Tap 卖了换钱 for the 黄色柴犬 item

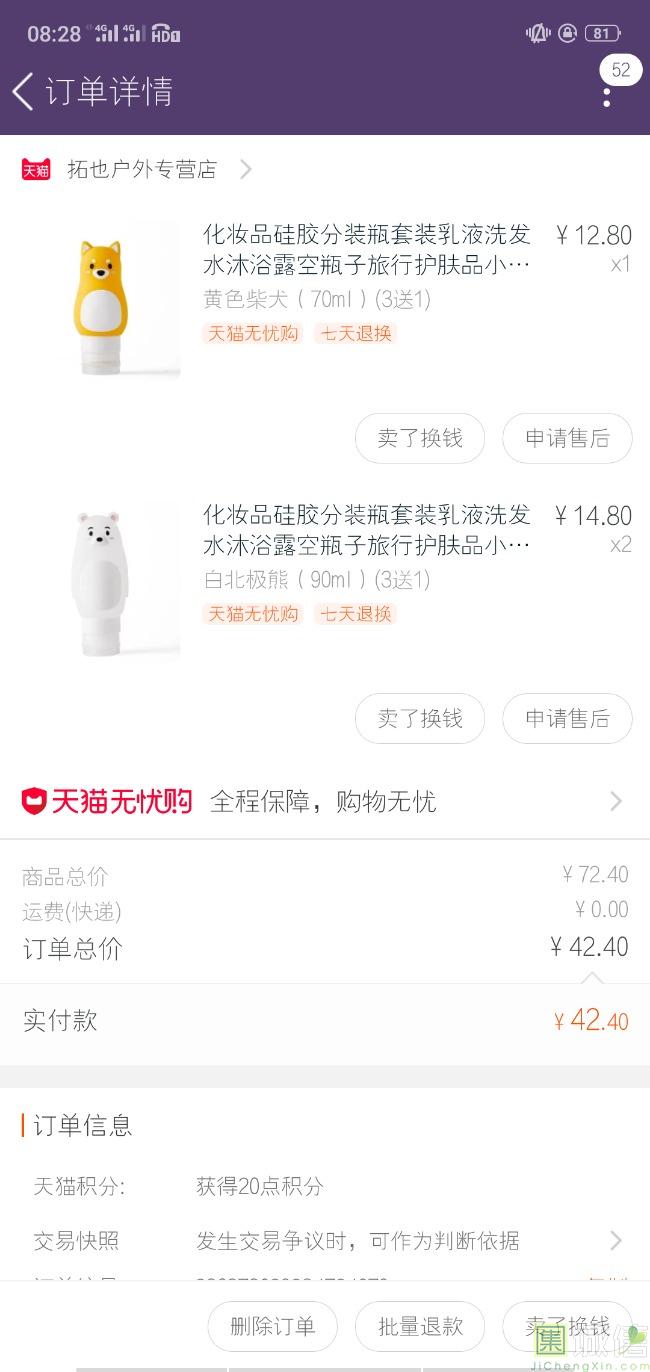pos(420,438)
